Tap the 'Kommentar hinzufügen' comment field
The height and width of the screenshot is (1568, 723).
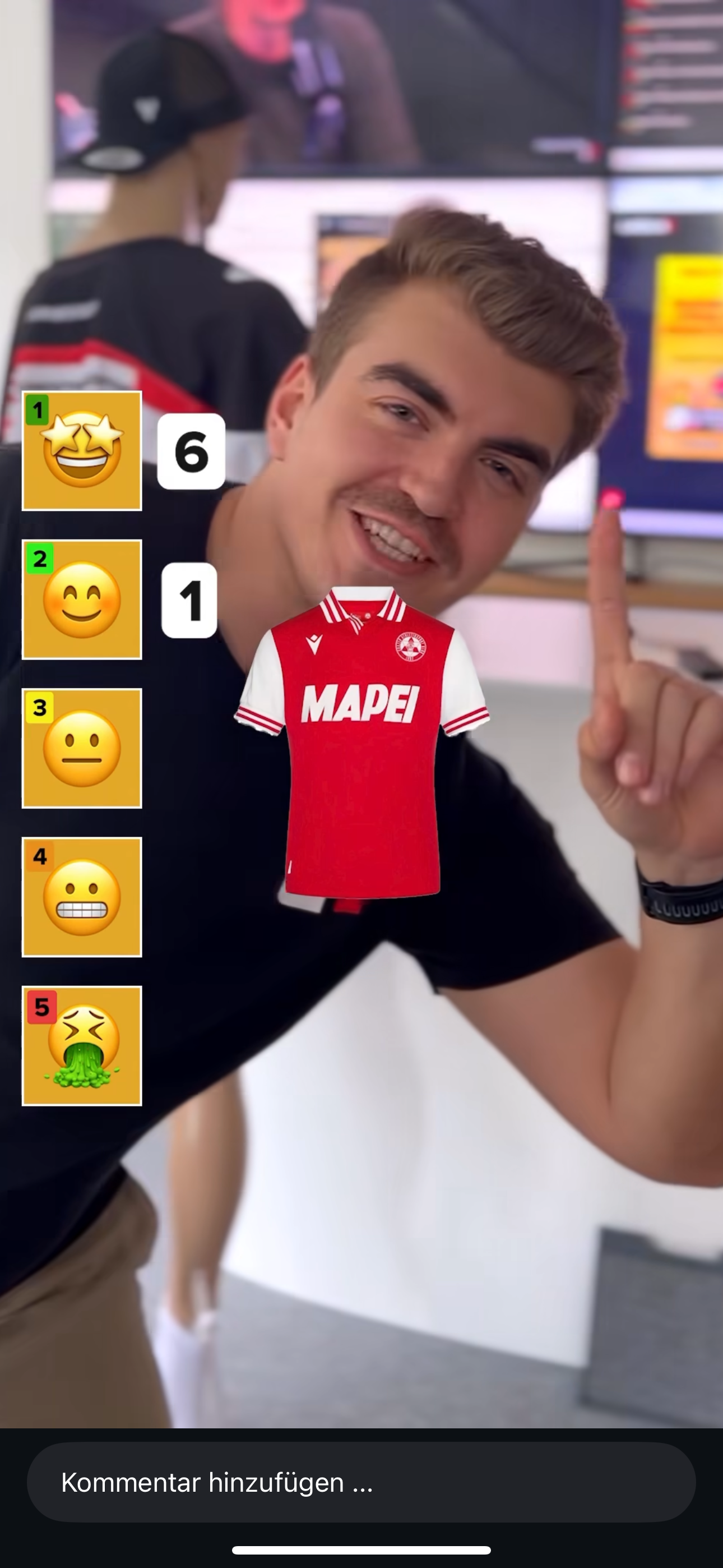tap(361, 1482)
